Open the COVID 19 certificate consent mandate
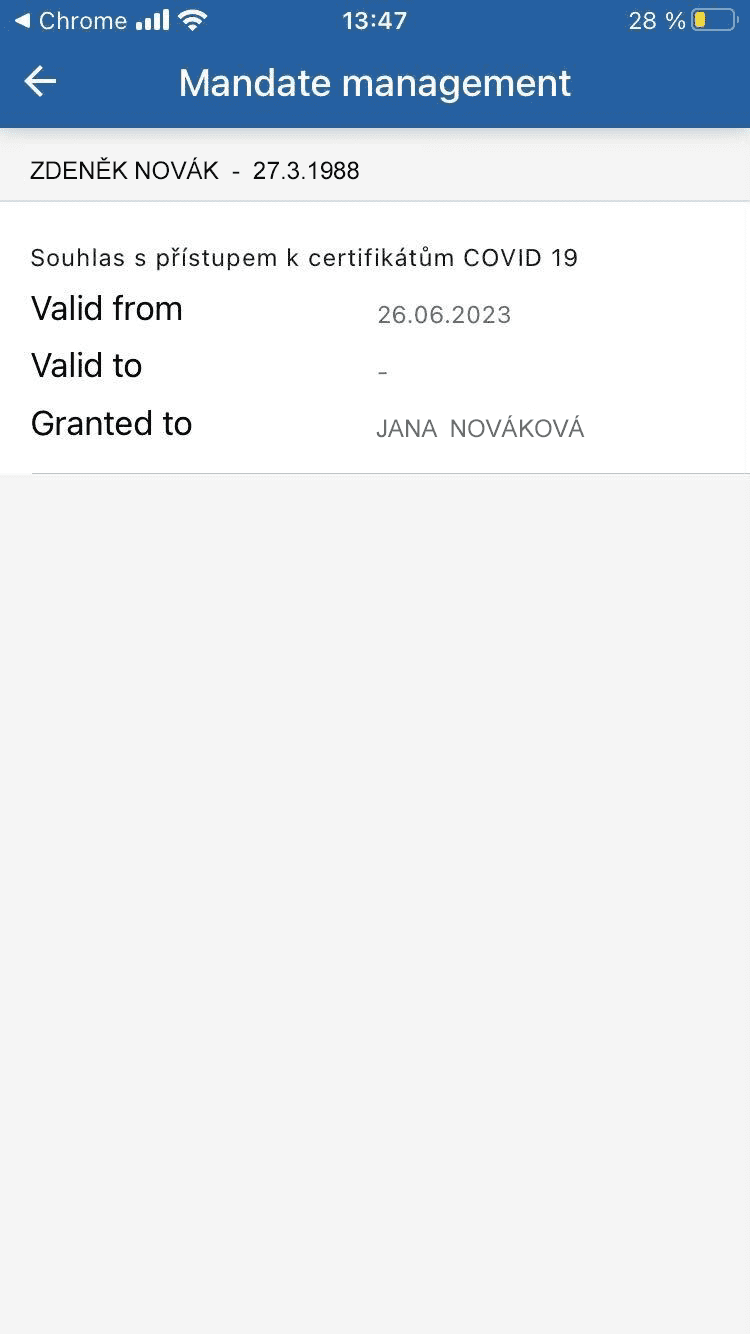This screenshot has width=750, height=1334. coord(375,338)
